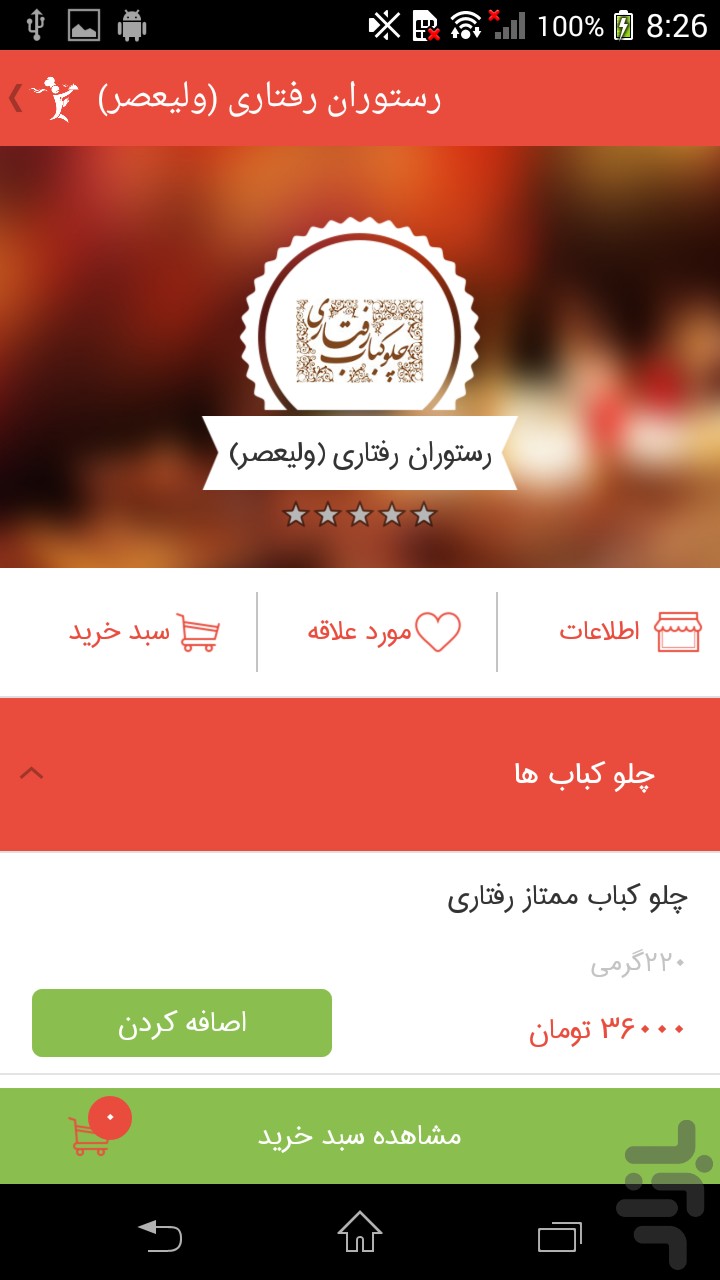Add restaurant to مورد علاقه favorites
Viewport: 720px width, 1280px height.
click(384, 632)
